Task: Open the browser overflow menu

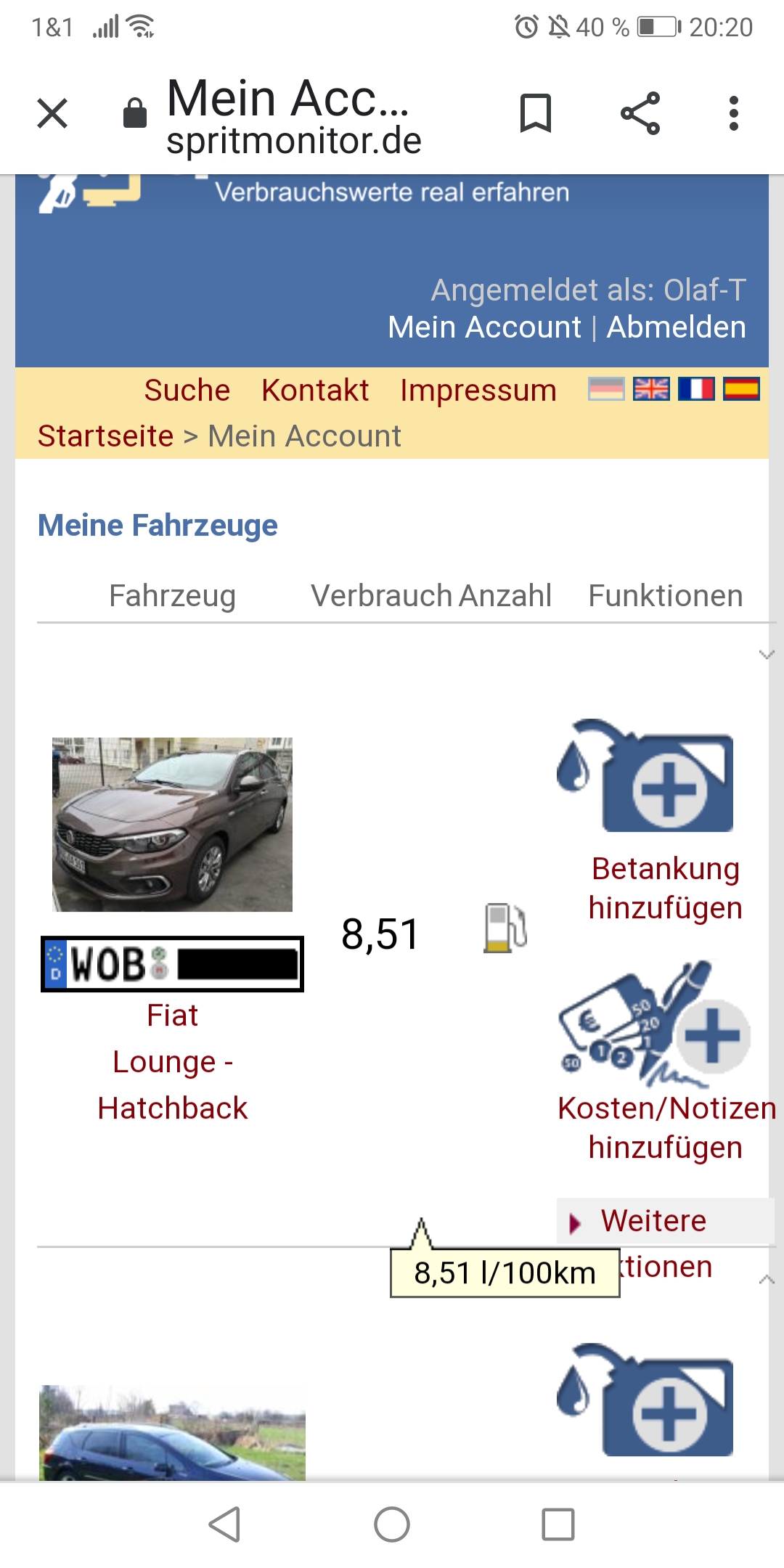Action: pos(733,113)
